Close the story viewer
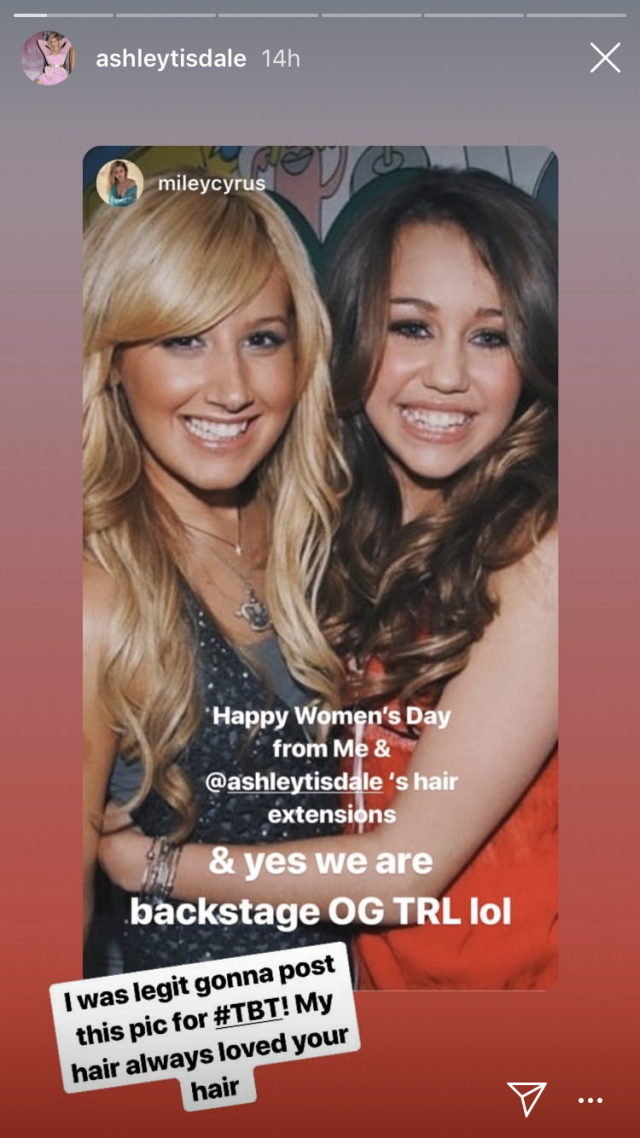 pos(605,58)
